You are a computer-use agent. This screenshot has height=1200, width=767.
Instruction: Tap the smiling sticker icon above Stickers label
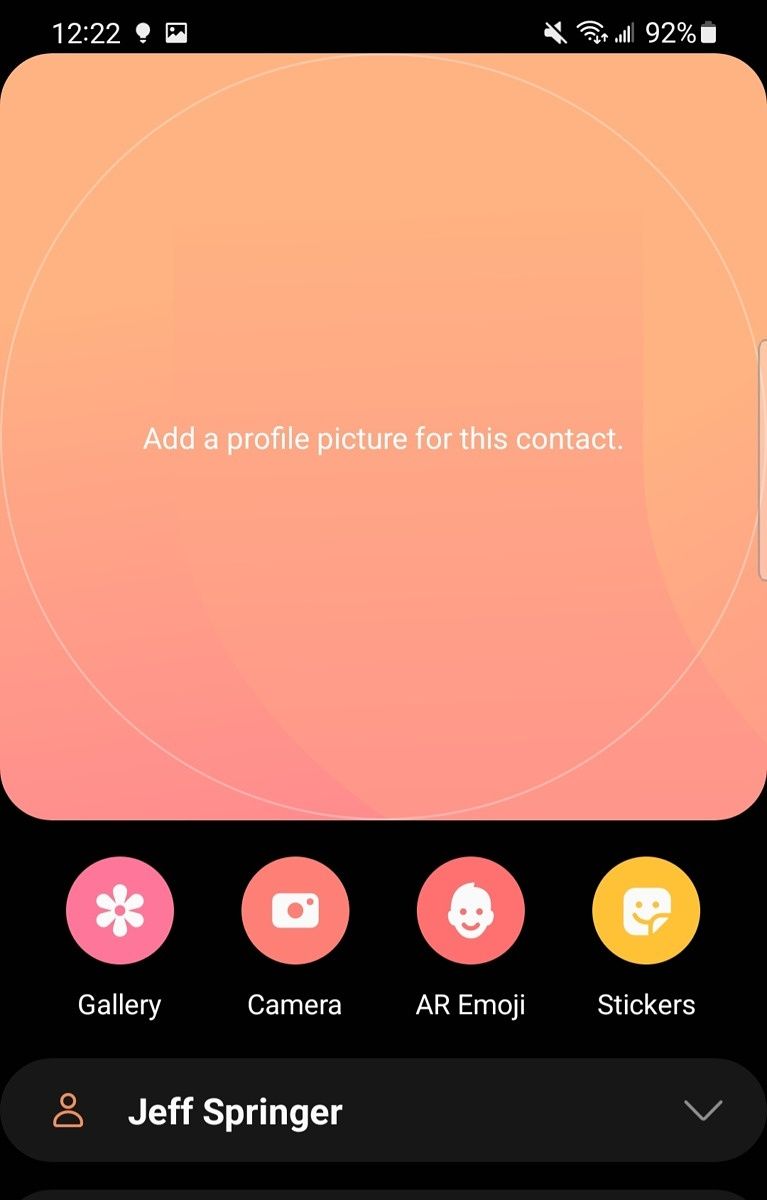[x=645, y=910]
